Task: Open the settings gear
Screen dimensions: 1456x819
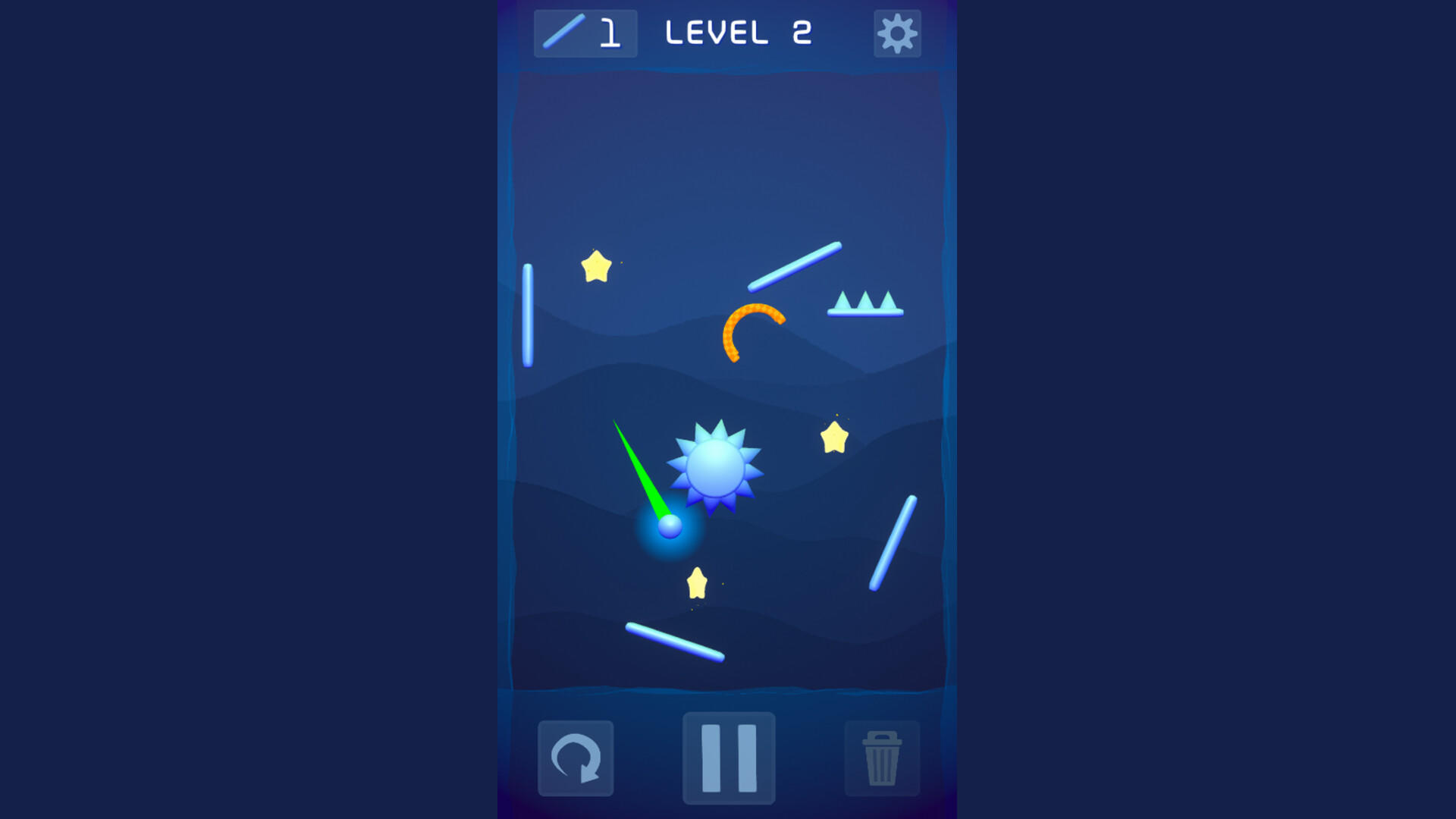Action: (x=897, y=33)
